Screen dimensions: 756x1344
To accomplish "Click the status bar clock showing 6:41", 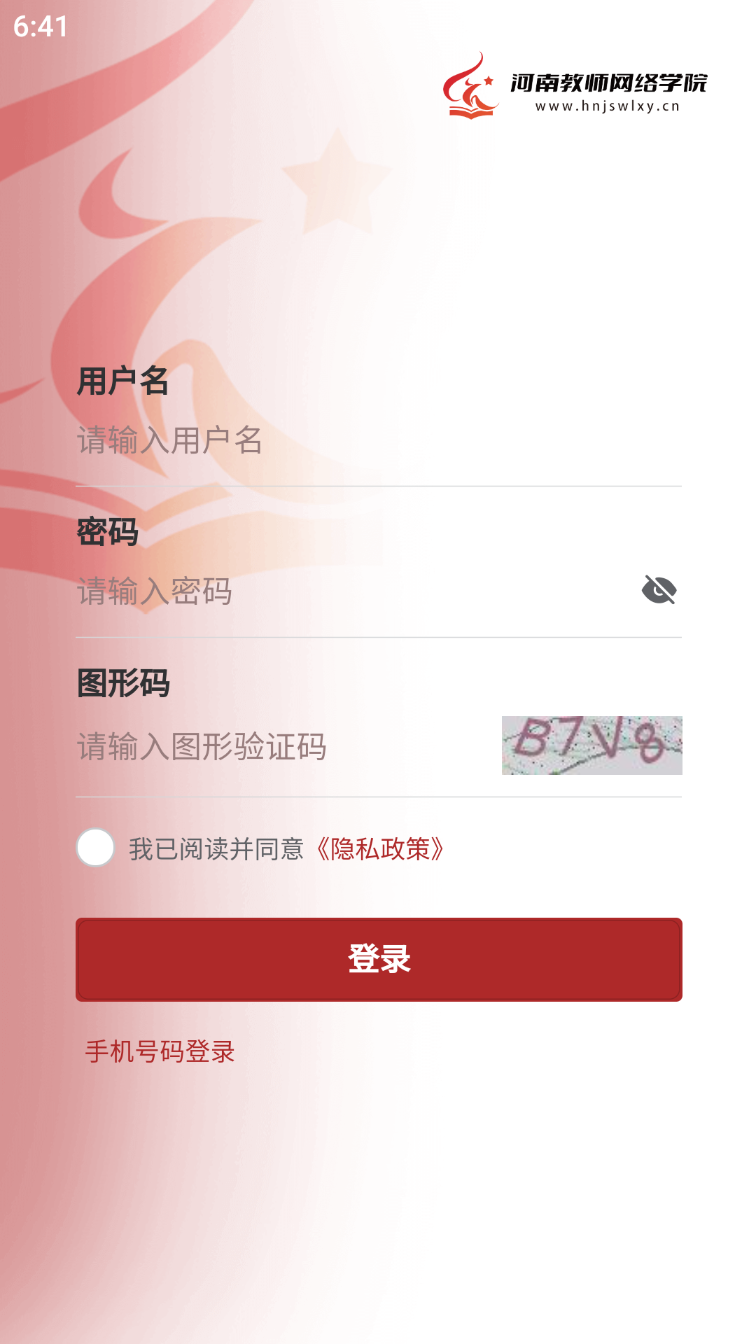I will (40, 27).
